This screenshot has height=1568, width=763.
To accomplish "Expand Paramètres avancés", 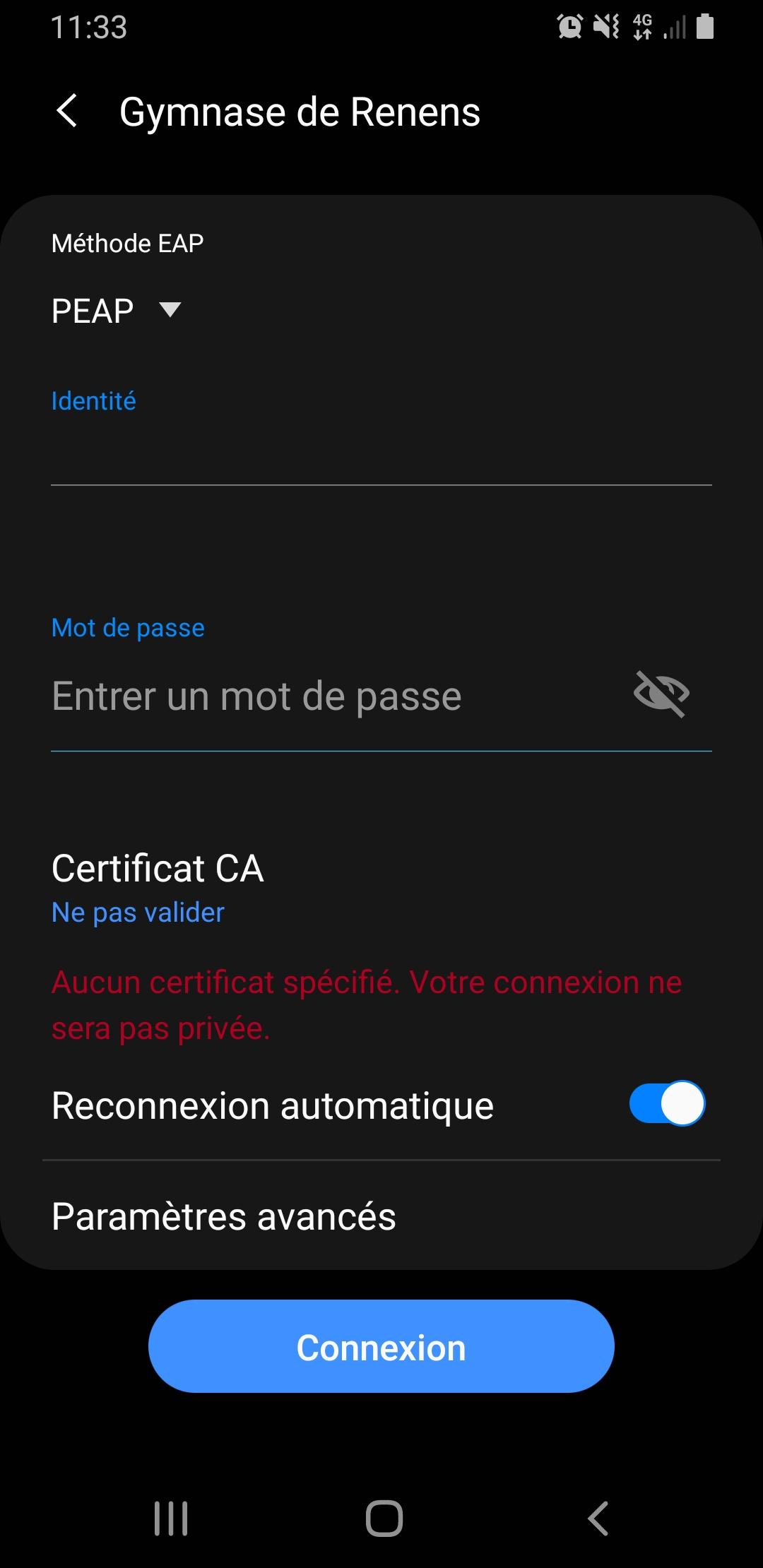I will [x=224, y=1216].
